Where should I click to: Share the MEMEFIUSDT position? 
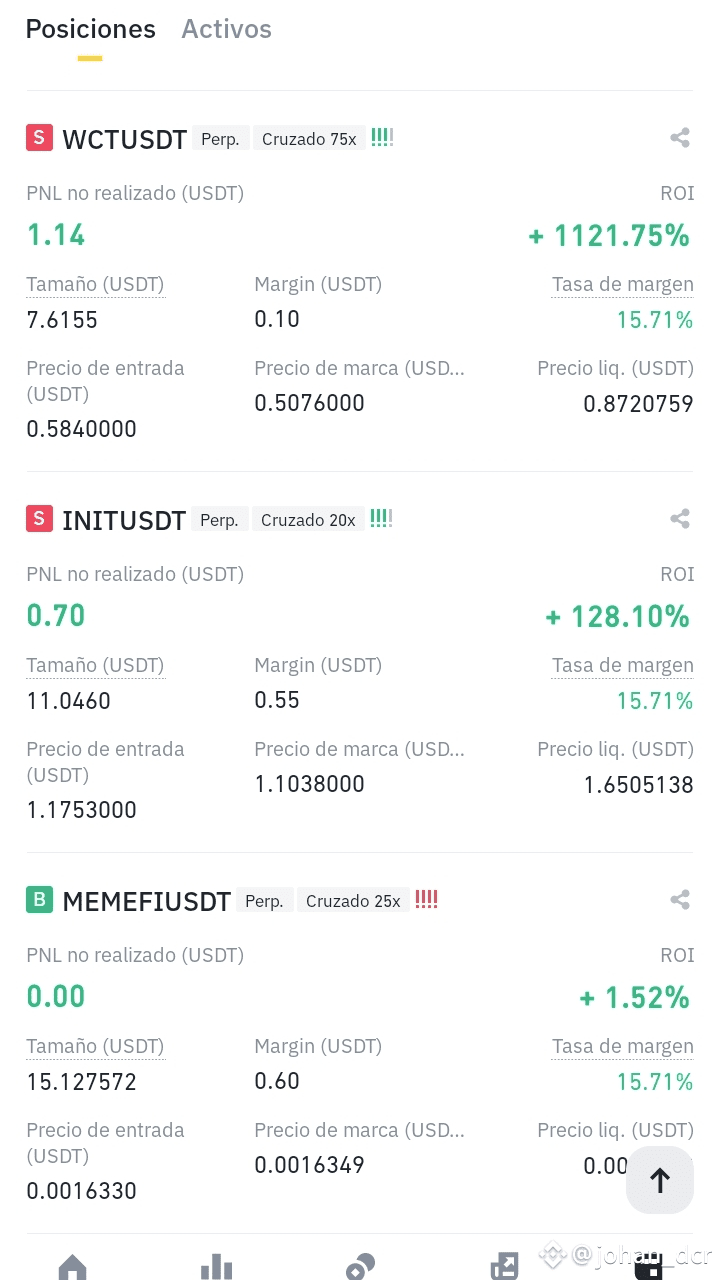[x=680, y=900]
